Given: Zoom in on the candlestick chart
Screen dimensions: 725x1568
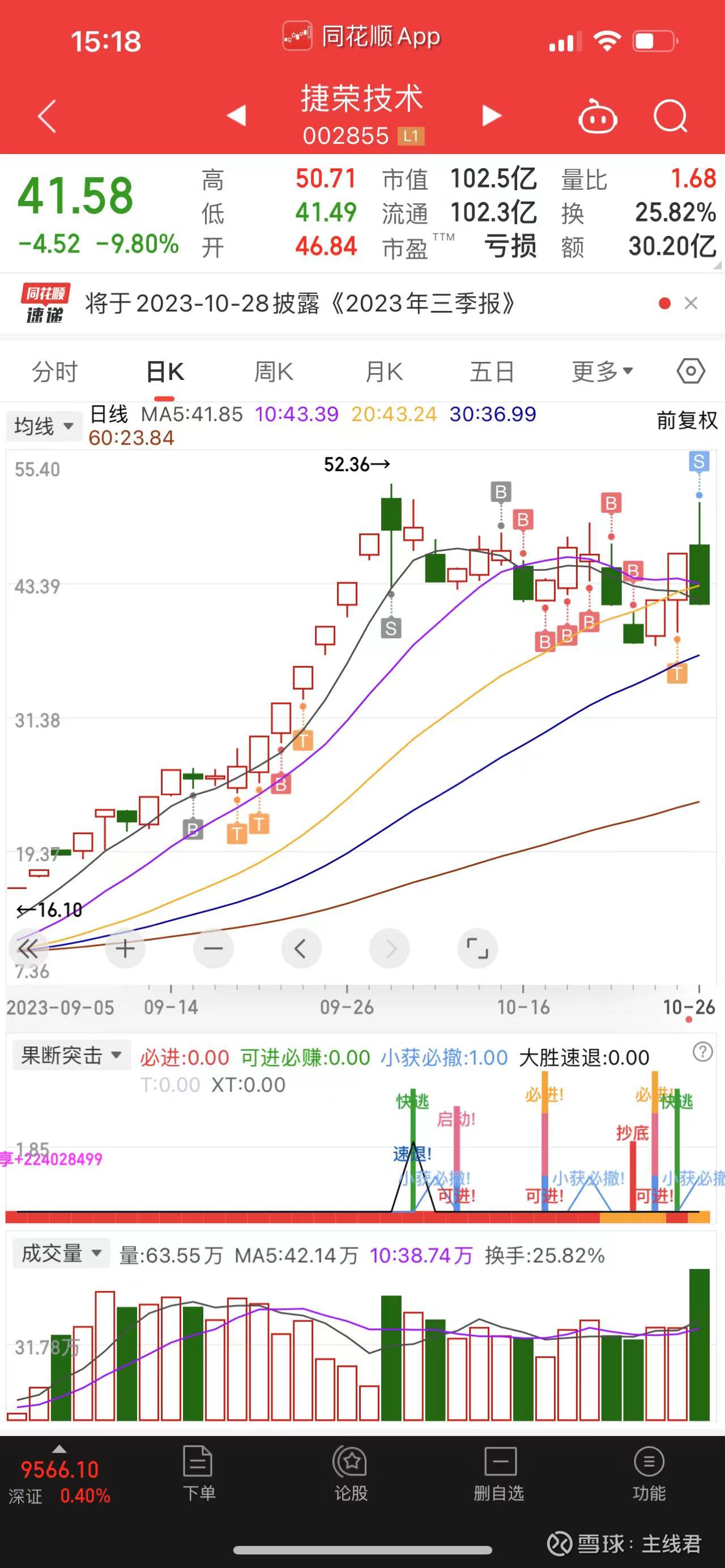Looking at the screenshot, I should click(x=125, y=948).
